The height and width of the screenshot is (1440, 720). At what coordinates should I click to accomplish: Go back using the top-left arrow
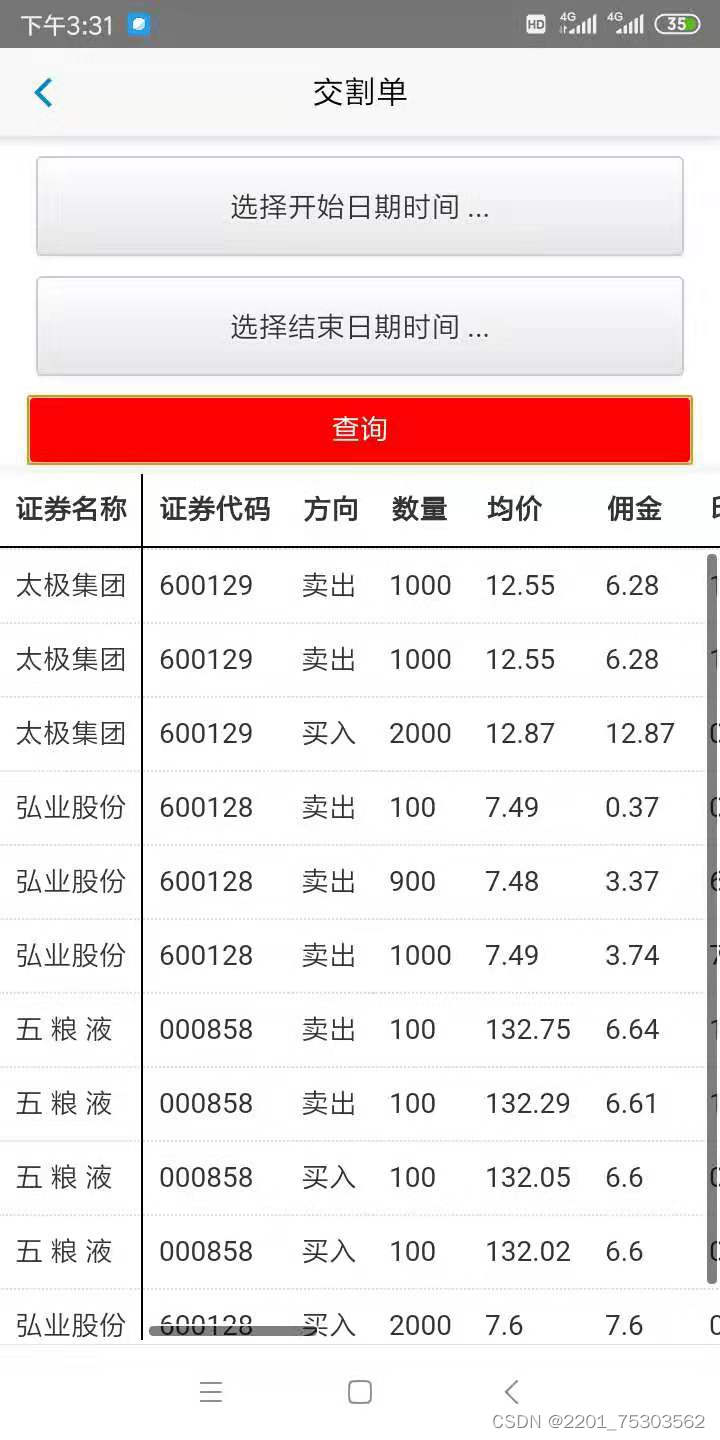43,93
